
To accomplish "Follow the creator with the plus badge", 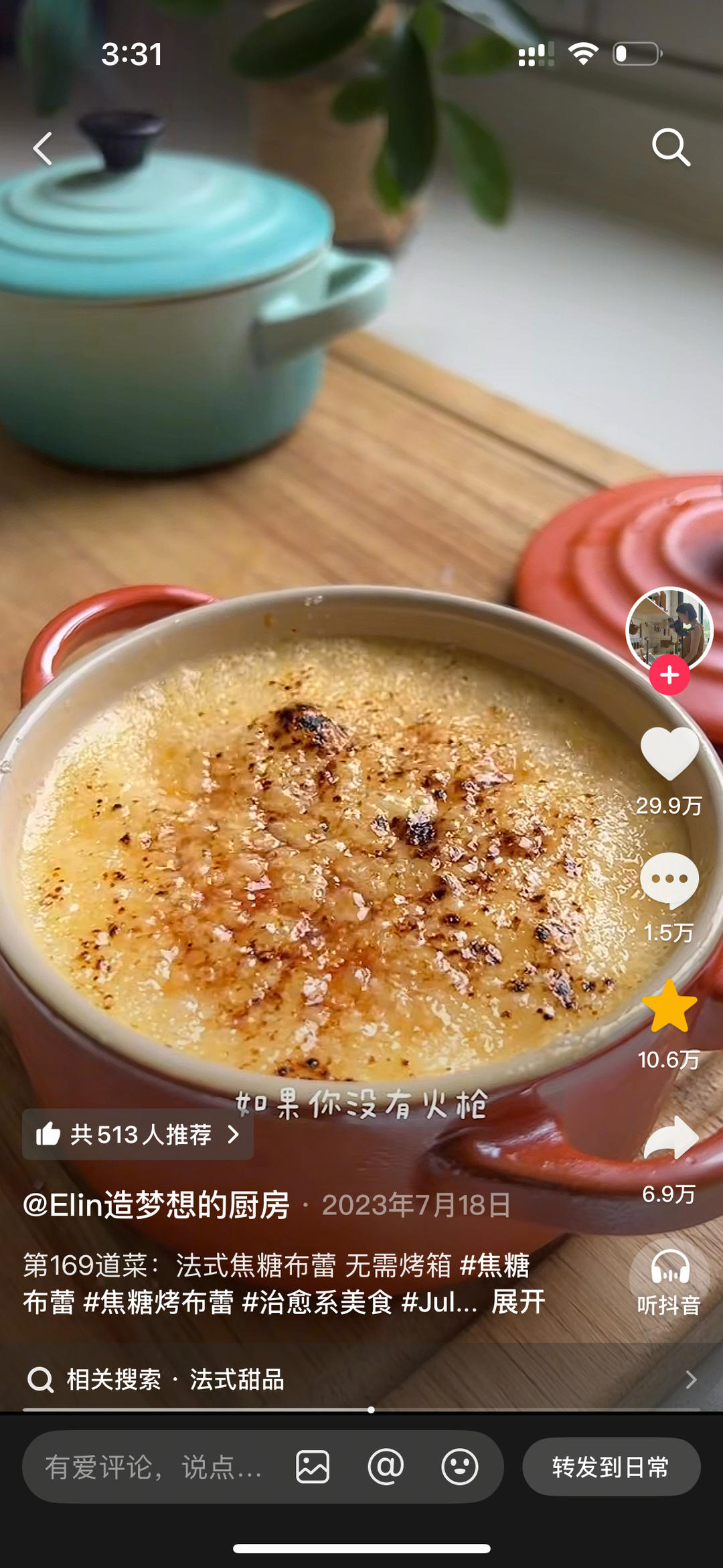I will tap(668, 676).
